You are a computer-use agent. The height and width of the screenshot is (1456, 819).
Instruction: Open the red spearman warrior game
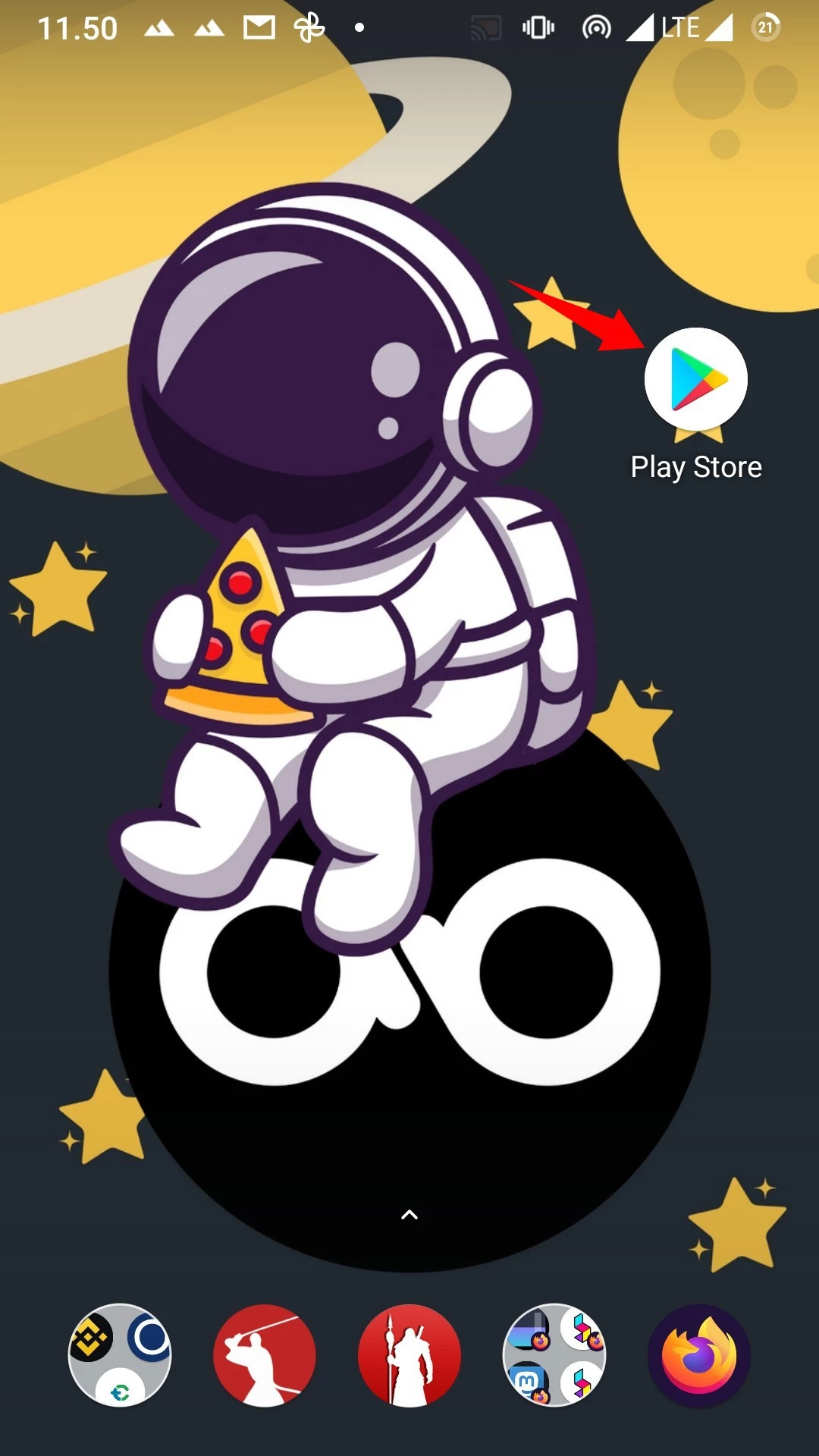tap(409, 1357)
